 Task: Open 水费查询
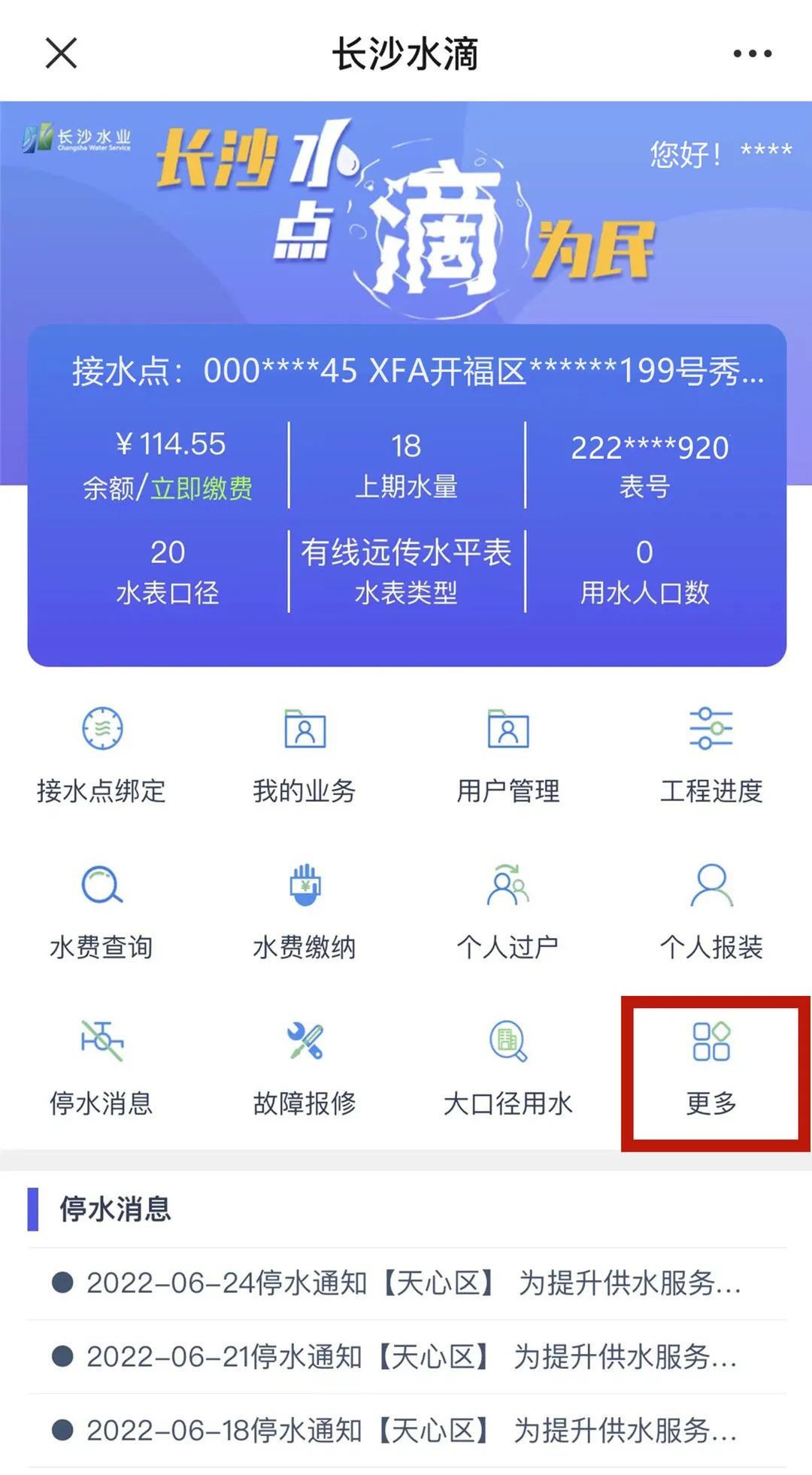(101, 912)
